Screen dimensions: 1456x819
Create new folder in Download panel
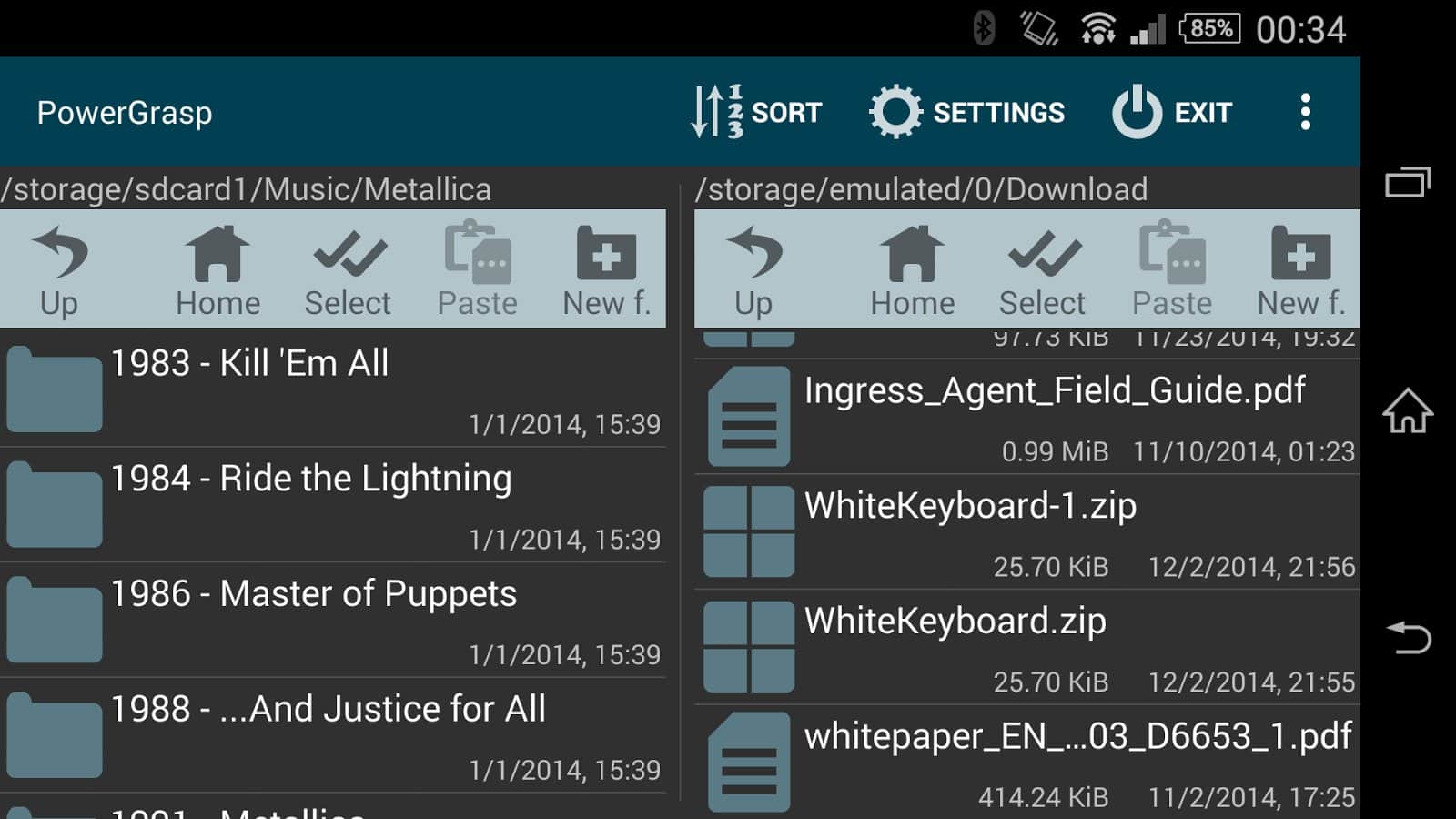point(1300,270)
